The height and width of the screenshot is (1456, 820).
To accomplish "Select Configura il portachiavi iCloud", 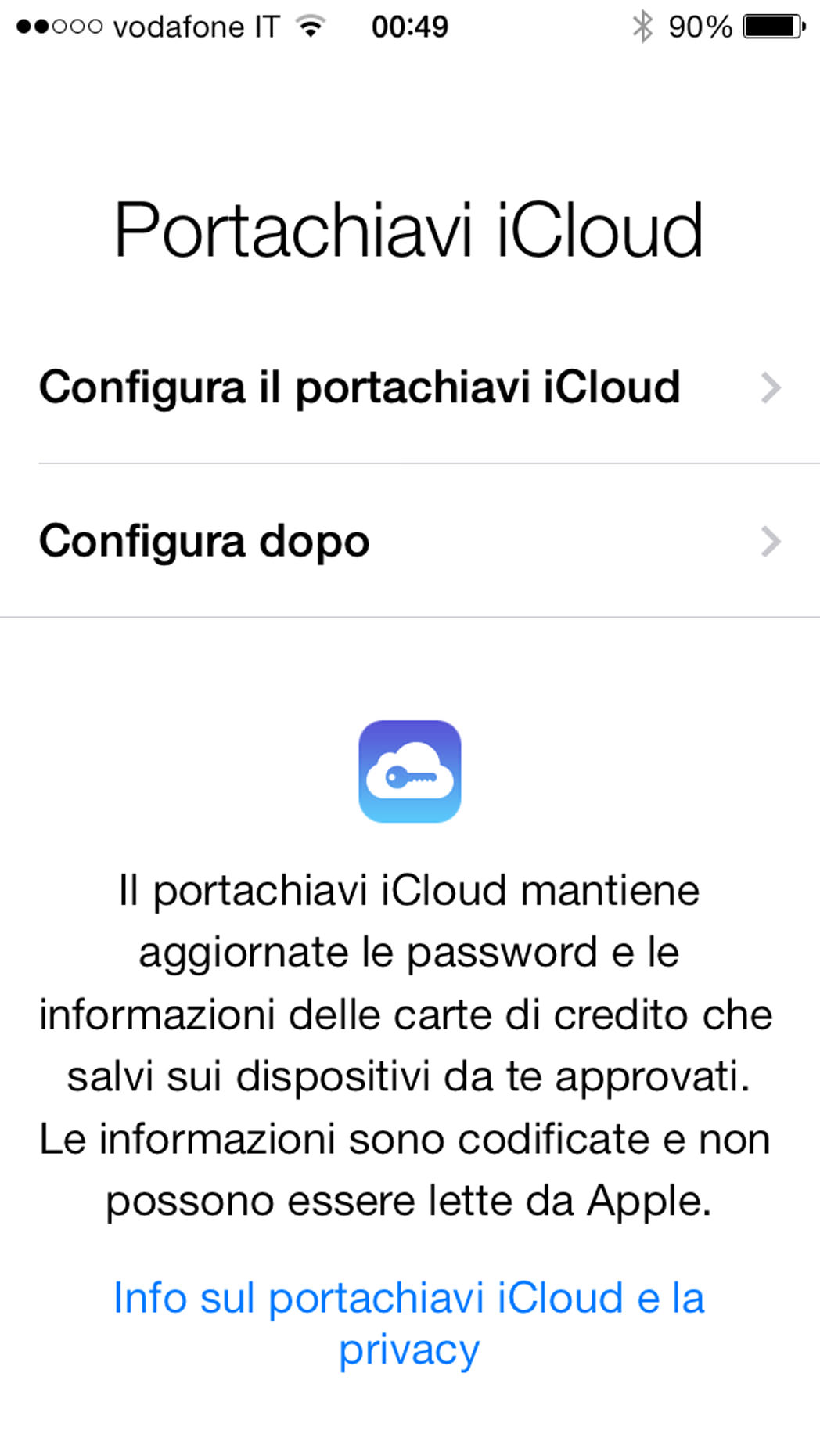I will [x=360, y=387].
